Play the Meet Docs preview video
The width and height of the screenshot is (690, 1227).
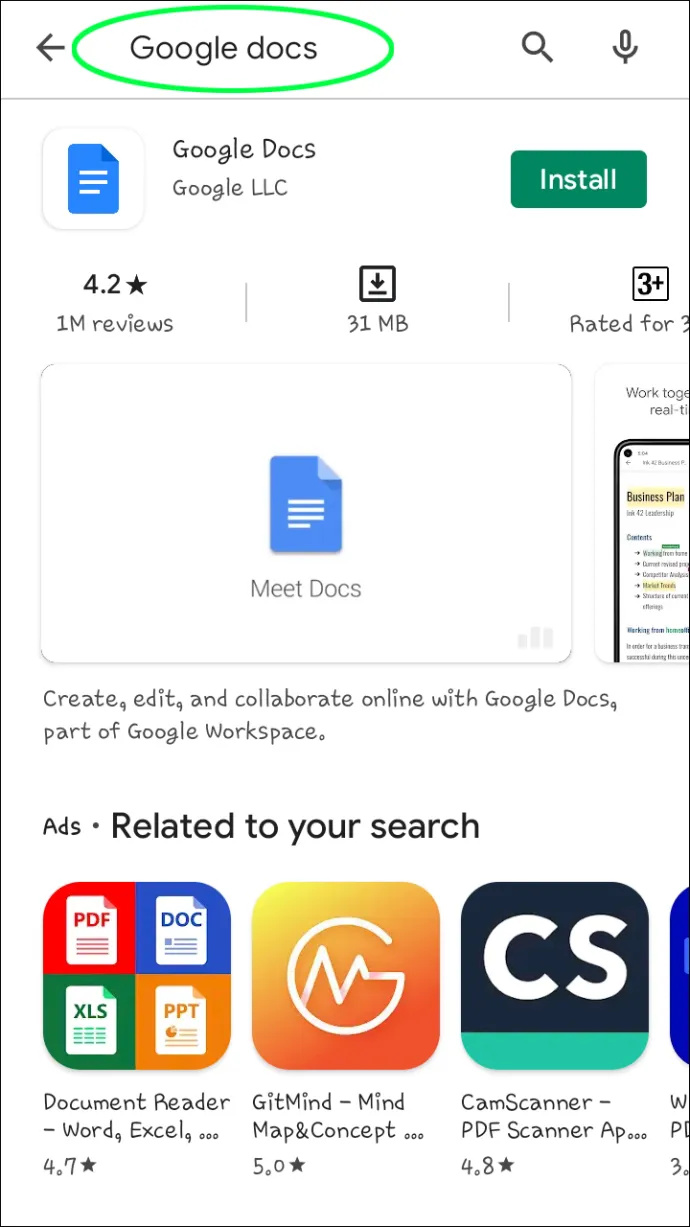tap(306, 513)
